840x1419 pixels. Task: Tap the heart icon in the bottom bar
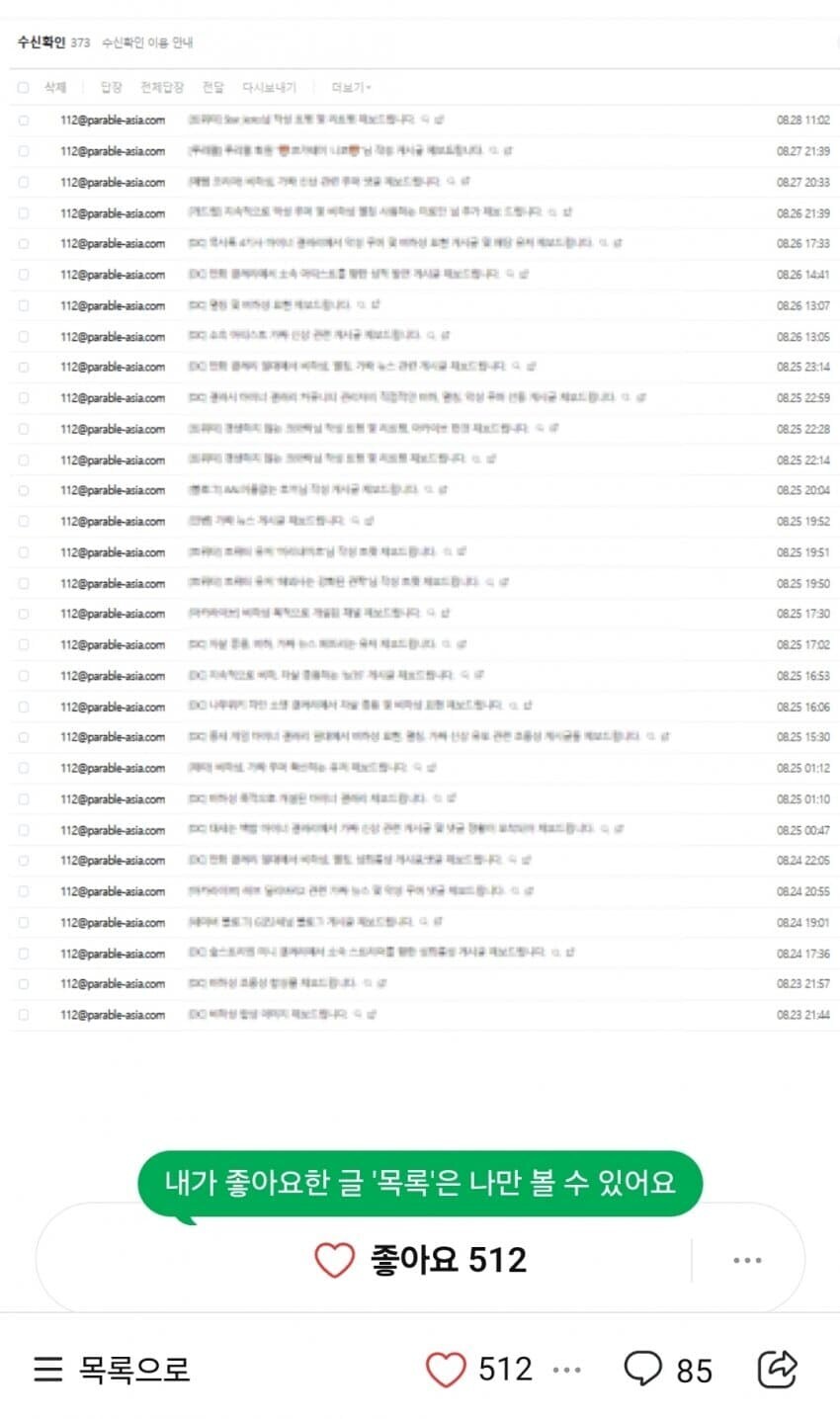pyautogui.click(x=446, y=1370)
